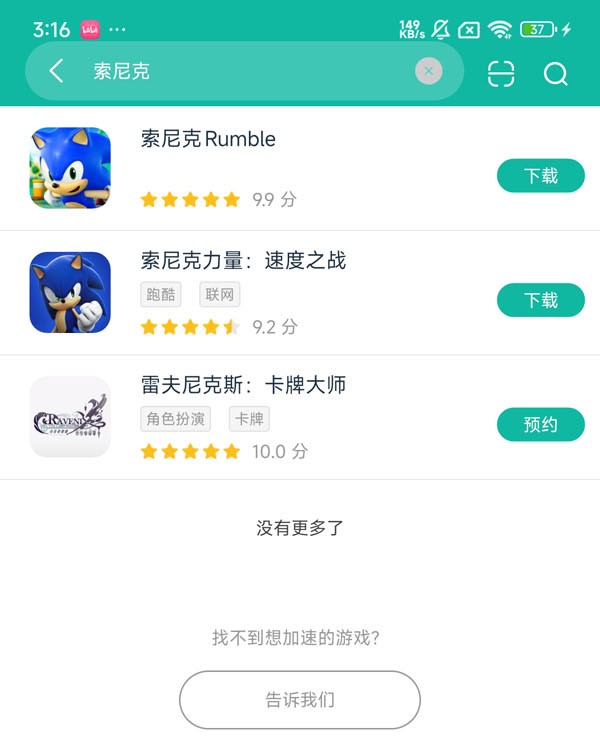
Task: Go back from the search results
Action: coord(56,71)
